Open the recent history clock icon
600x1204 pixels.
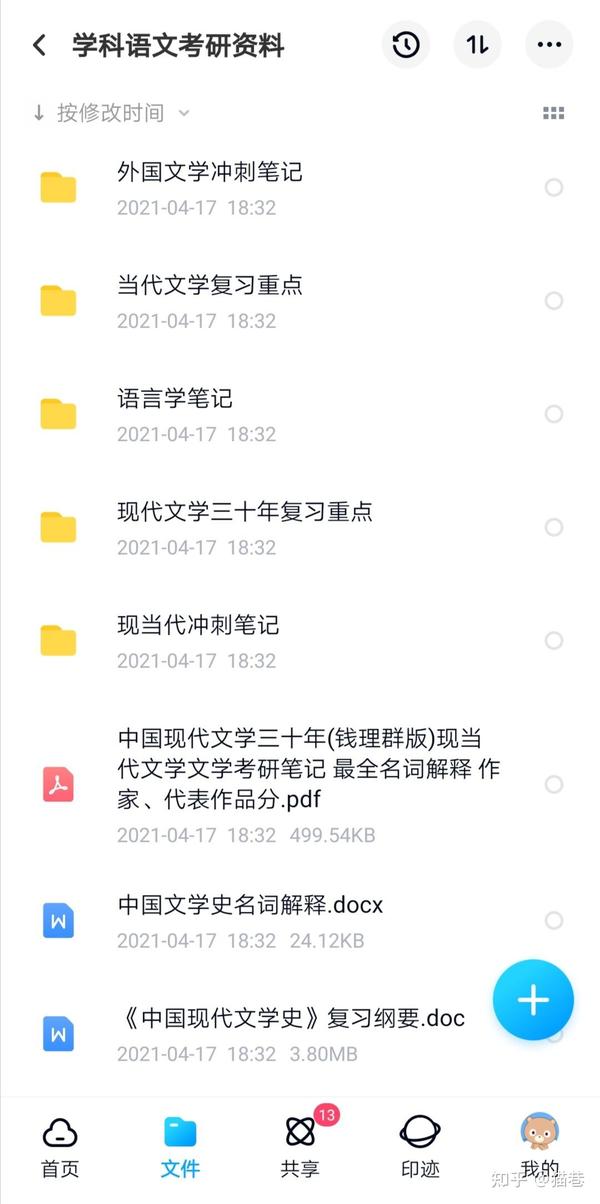406,45
